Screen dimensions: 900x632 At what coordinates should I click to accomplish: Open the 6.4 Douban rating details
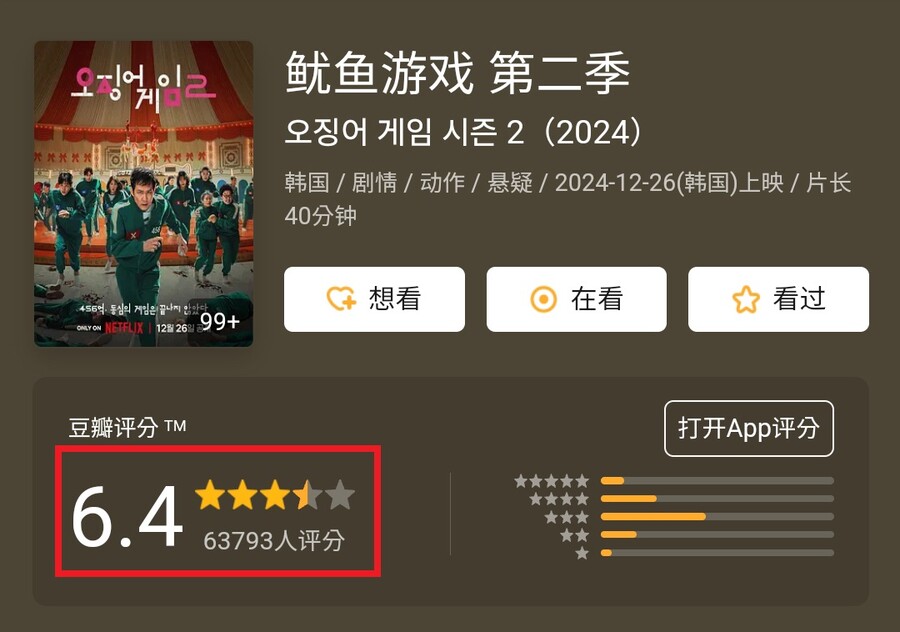click(218, 512)
